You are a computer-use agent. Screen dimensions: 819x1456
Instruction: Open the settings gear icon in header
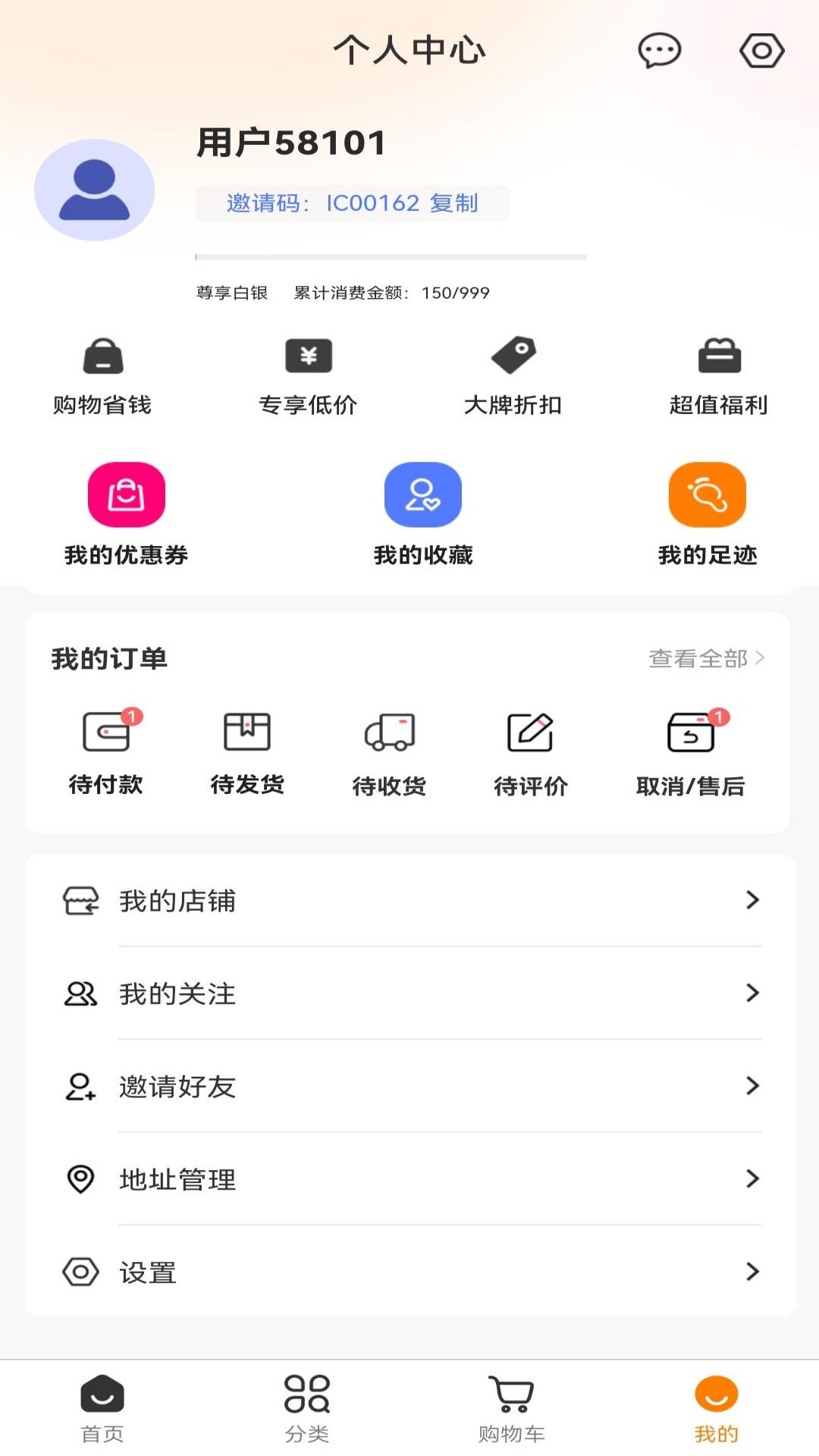pyautogui.click(x=761, y=52)
